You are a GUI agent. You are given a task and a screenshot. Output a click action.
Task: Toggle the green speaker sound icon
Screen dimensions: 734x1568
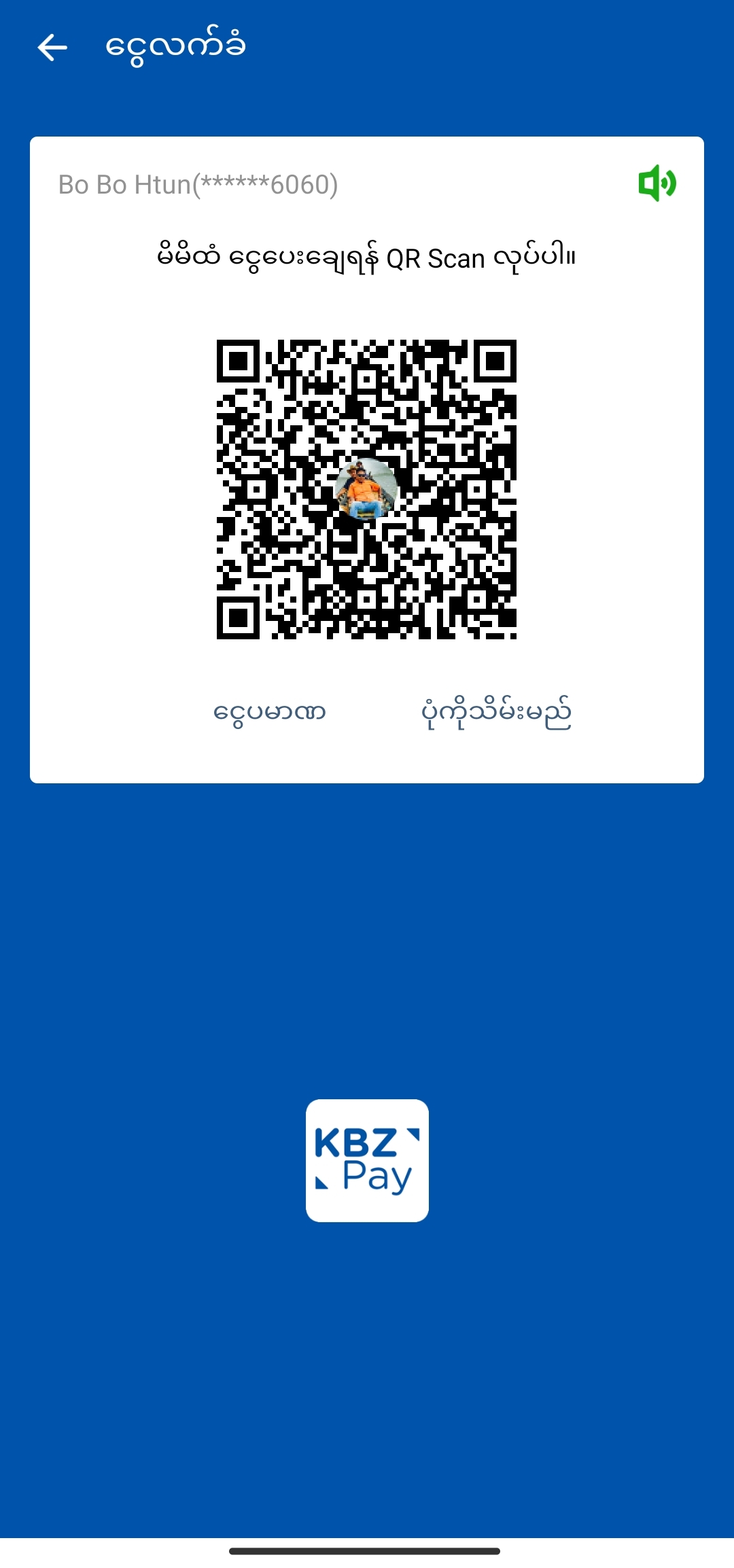(657, 183)
